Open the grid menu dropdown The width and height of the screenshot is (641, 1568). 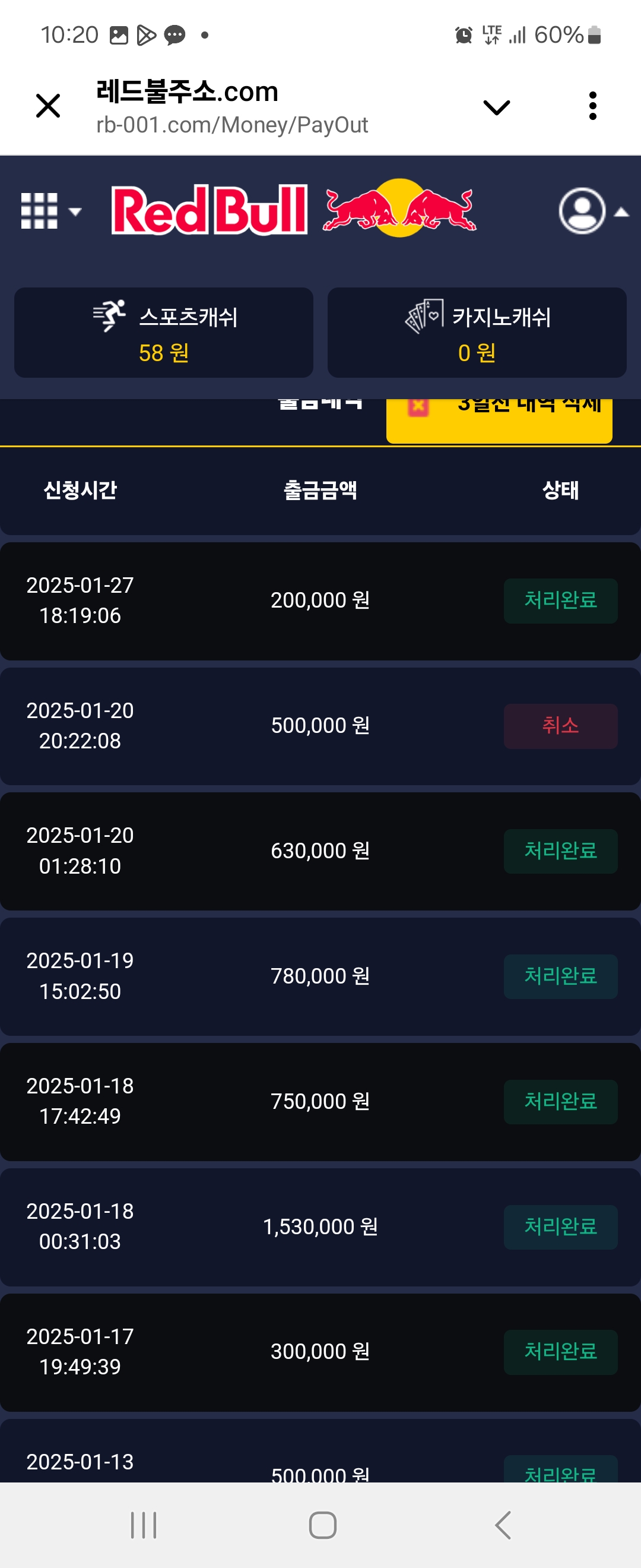point(49,211)
